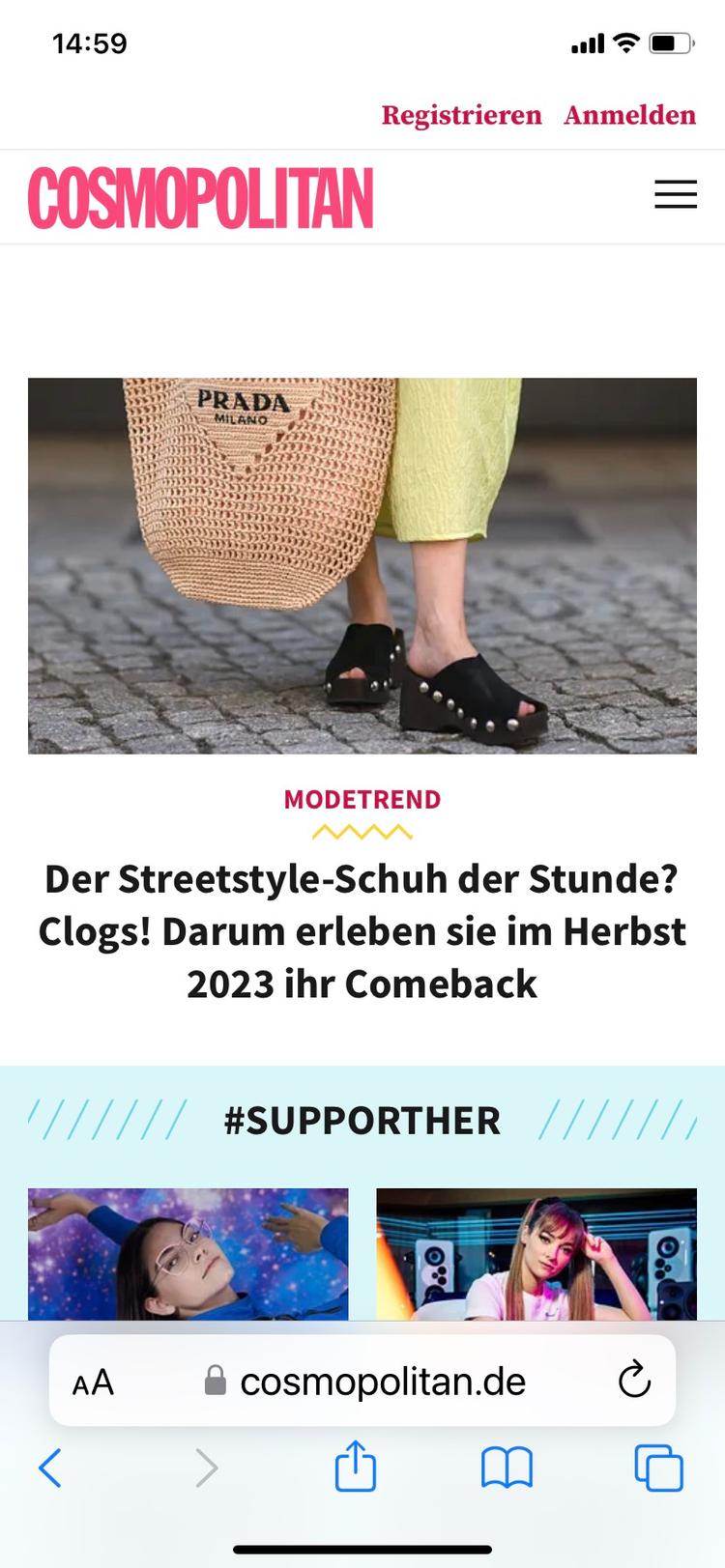Open the MODETREND category
The height and width of the screenshot is (1568, 725).
(362, 799)
